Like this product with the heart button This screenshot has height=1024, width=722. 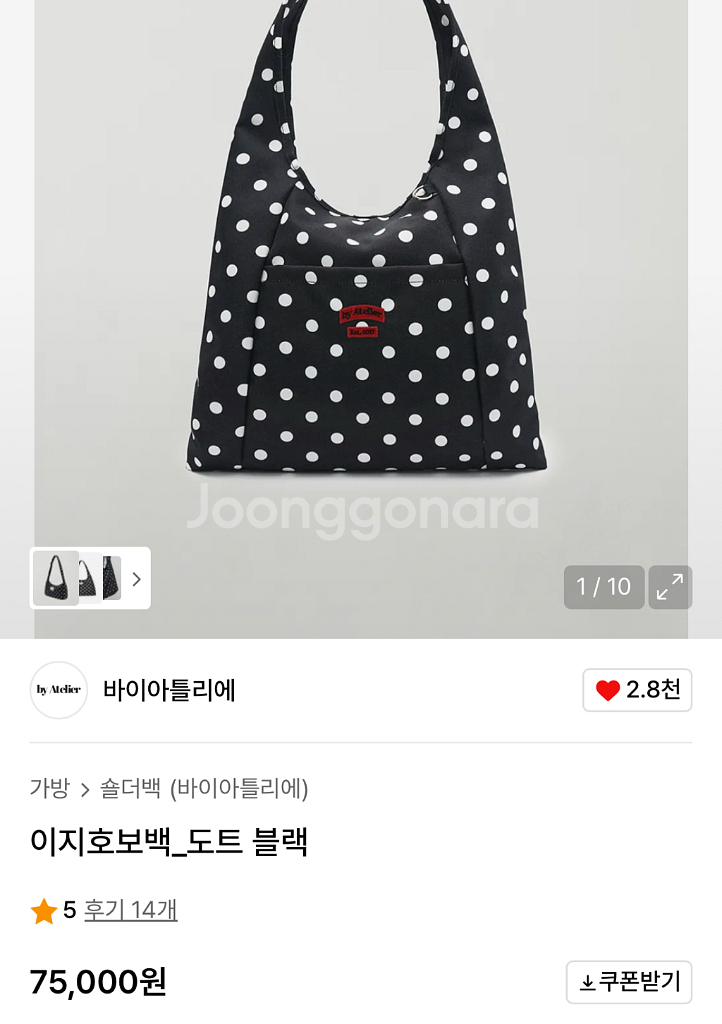(637, 690)
